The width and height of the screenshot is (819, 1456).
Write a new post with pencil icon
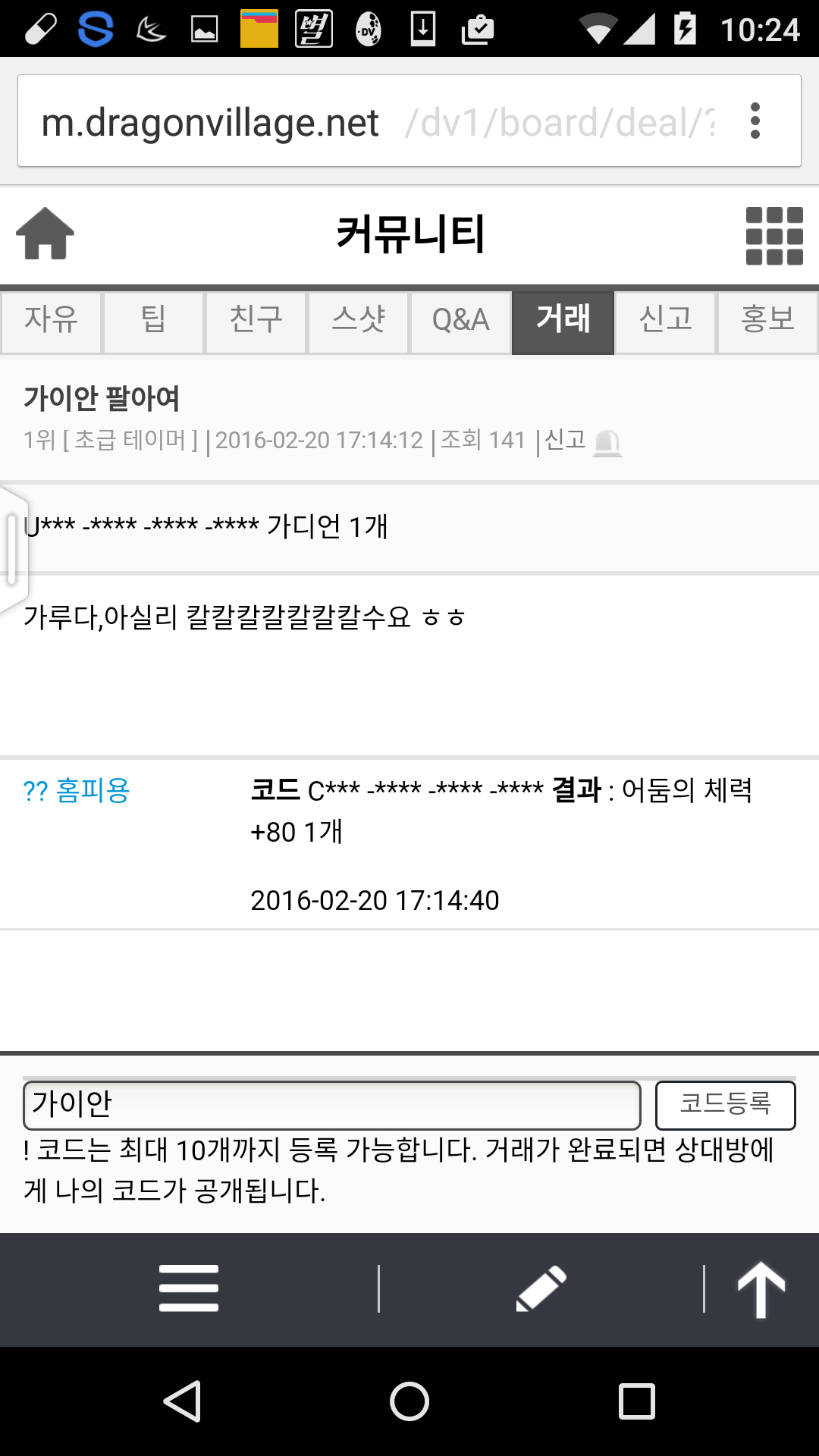pos(541,1288)
